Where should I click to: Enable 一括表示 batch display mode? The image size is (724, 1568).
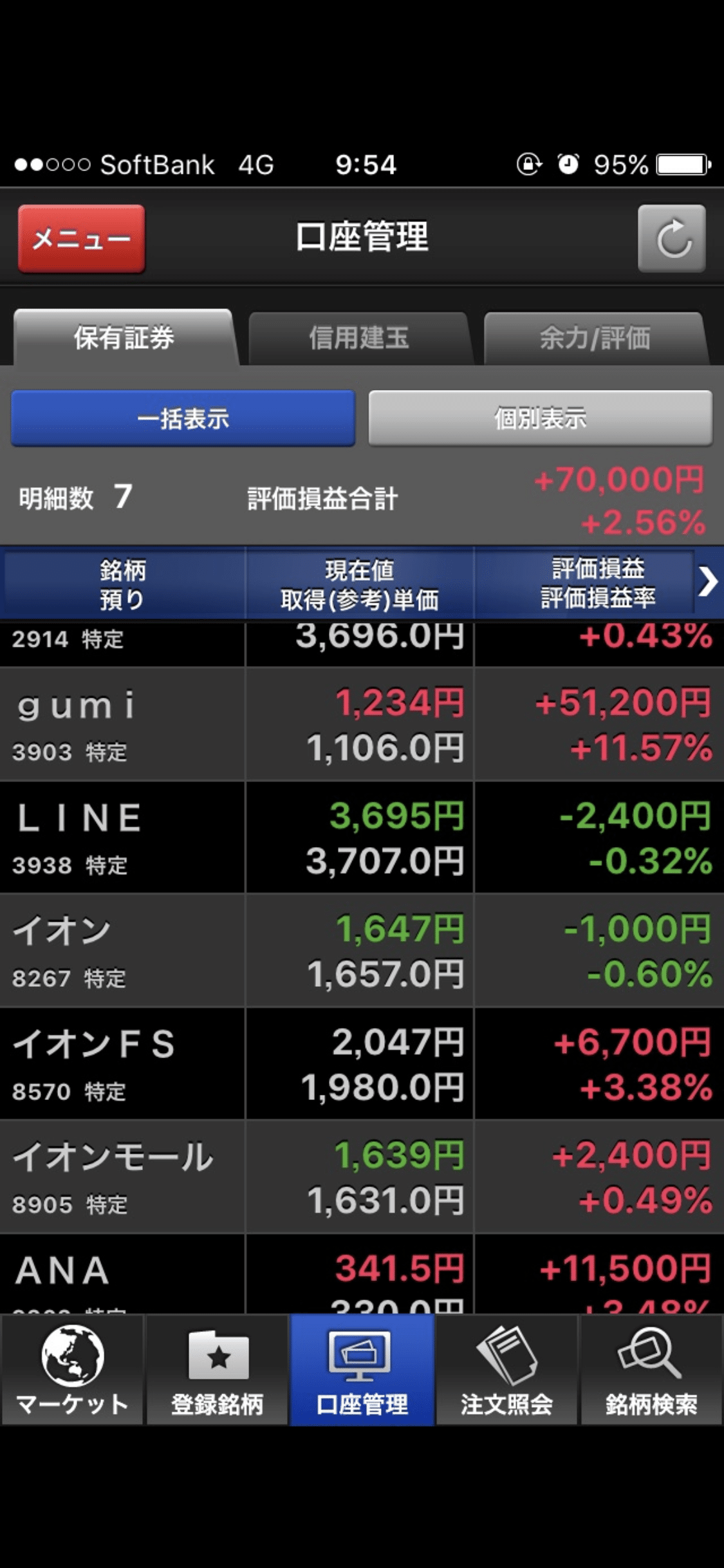pos(182,418)
